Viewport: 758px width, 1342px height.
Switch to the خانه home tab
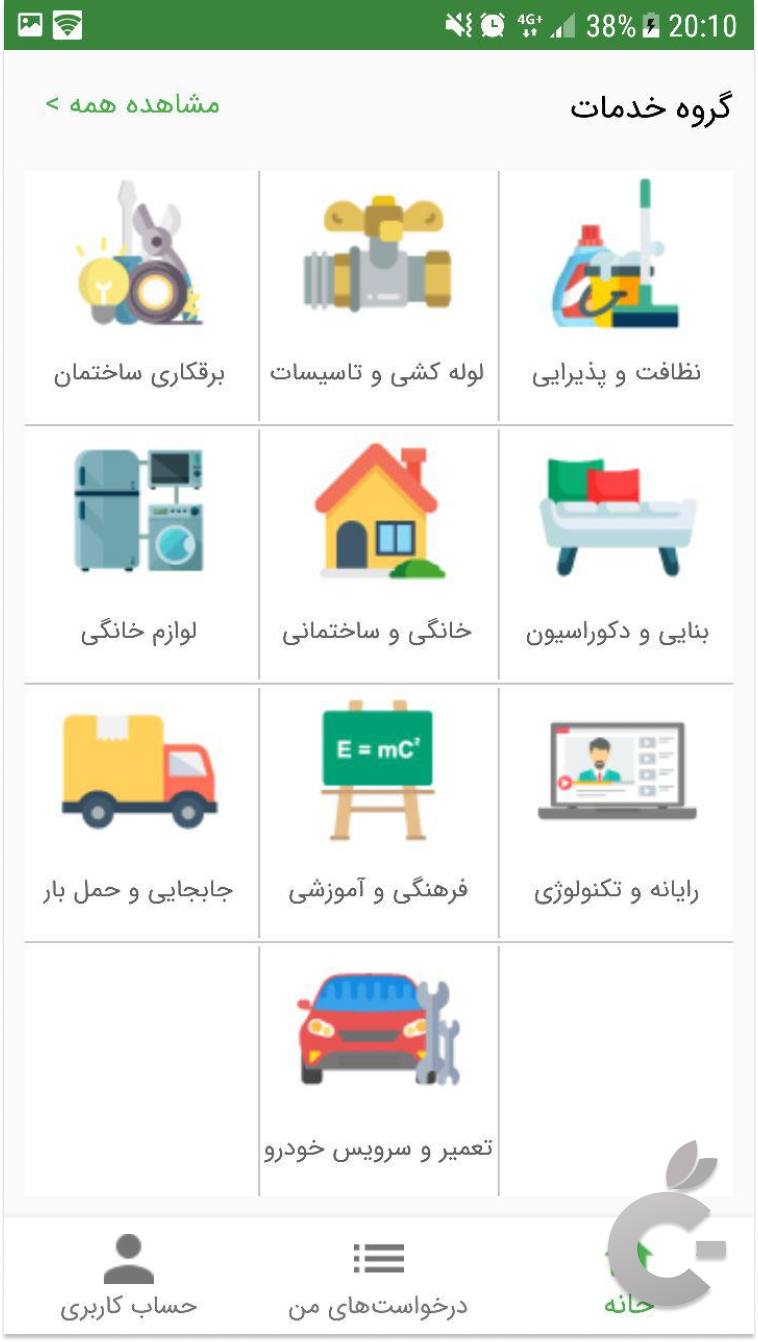click(x=628, y=1278)
